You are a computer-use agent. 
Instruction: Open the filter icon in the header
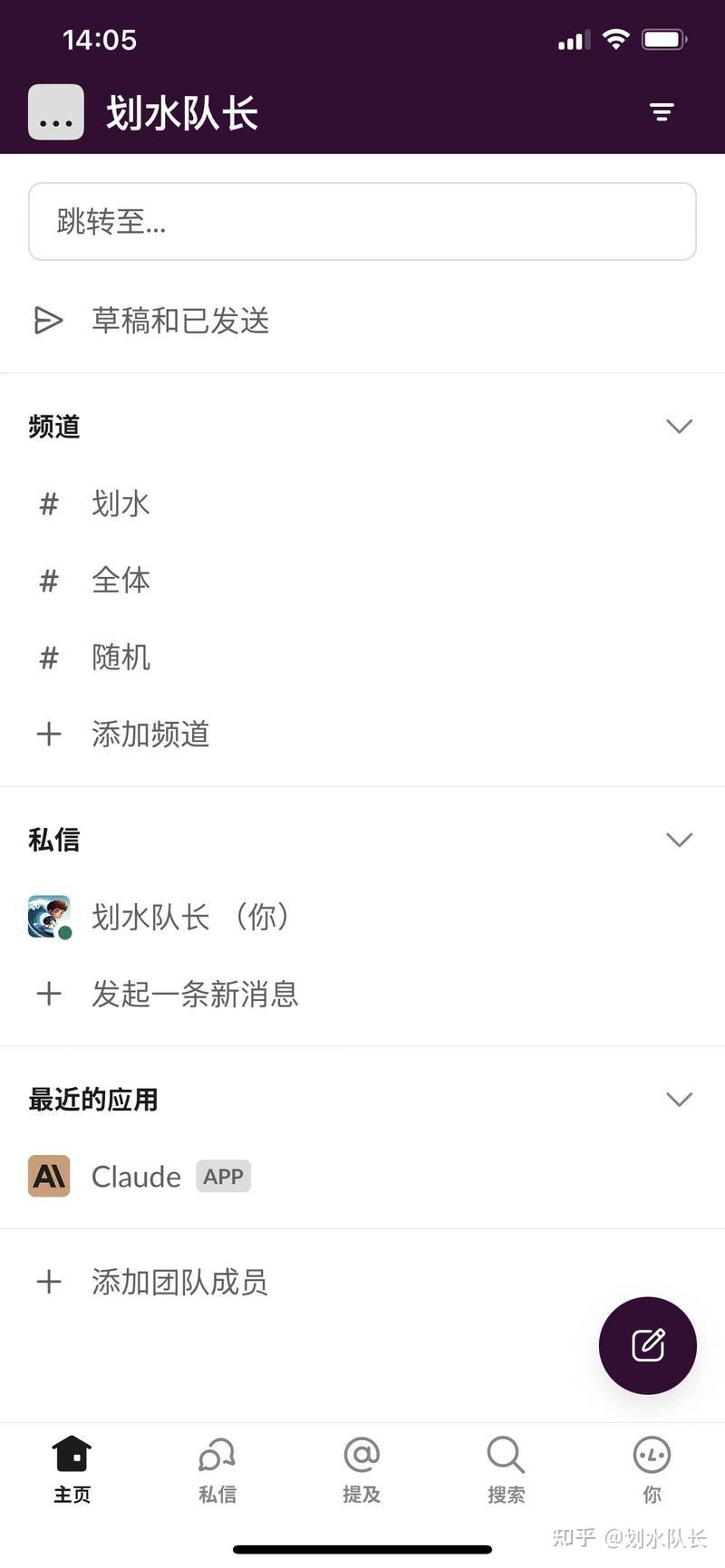pos(662,112)
